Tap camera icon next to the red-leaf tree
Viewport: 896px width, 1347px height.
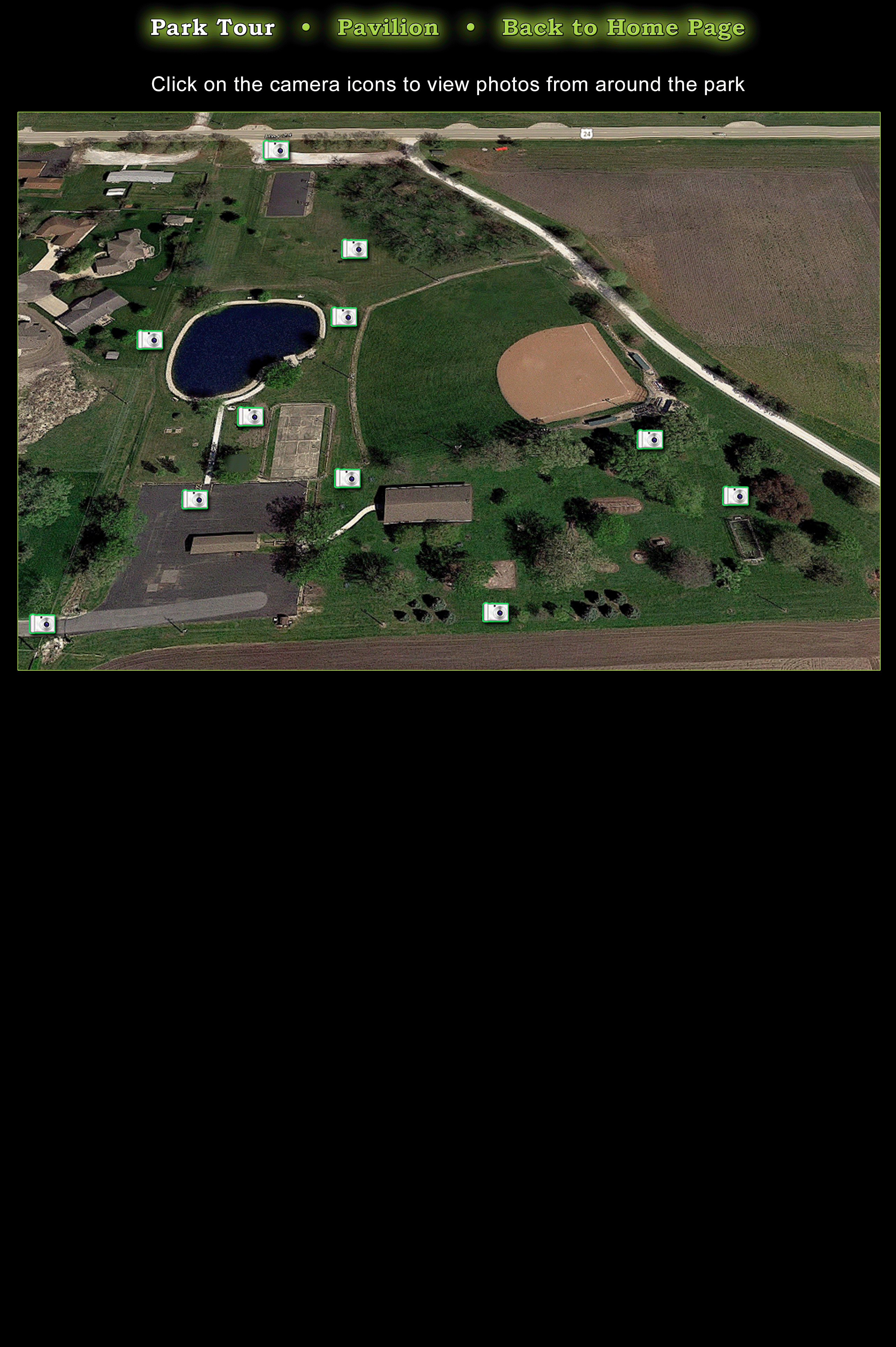[735, 496]
